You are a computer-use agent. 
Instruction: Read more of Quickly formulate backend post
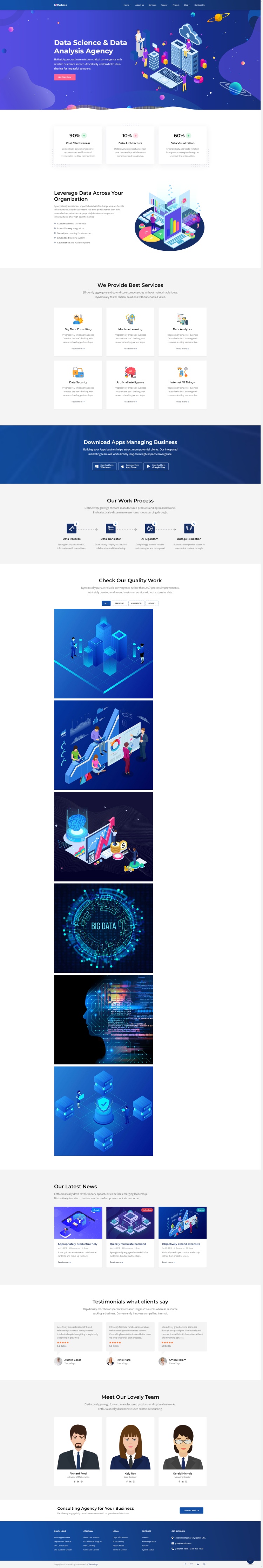[115, 1262]
